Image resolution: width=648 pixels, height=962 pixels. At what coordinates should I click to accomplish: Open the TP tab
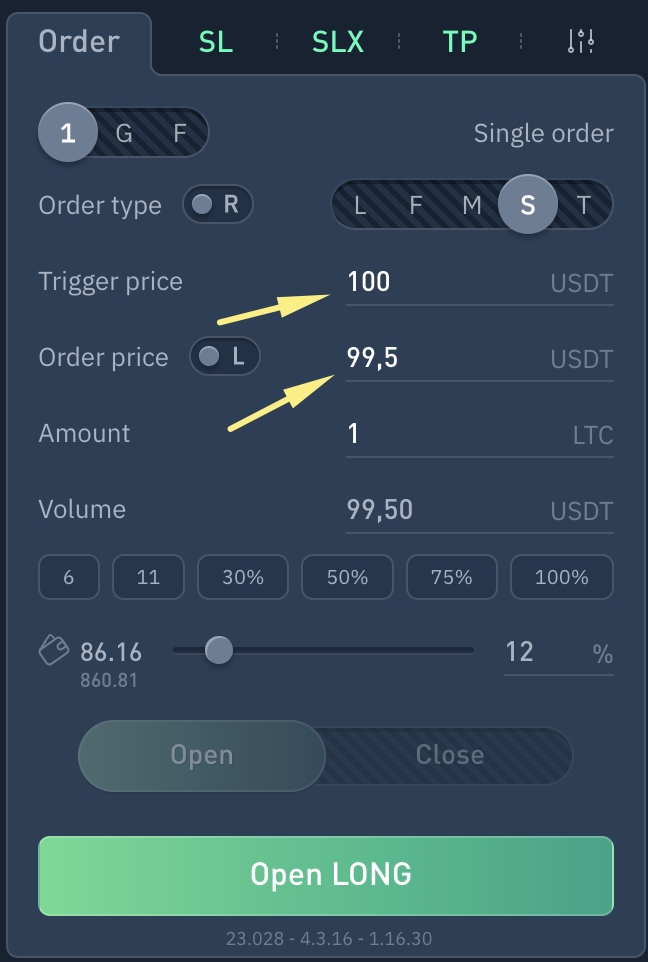click(460, 42)
